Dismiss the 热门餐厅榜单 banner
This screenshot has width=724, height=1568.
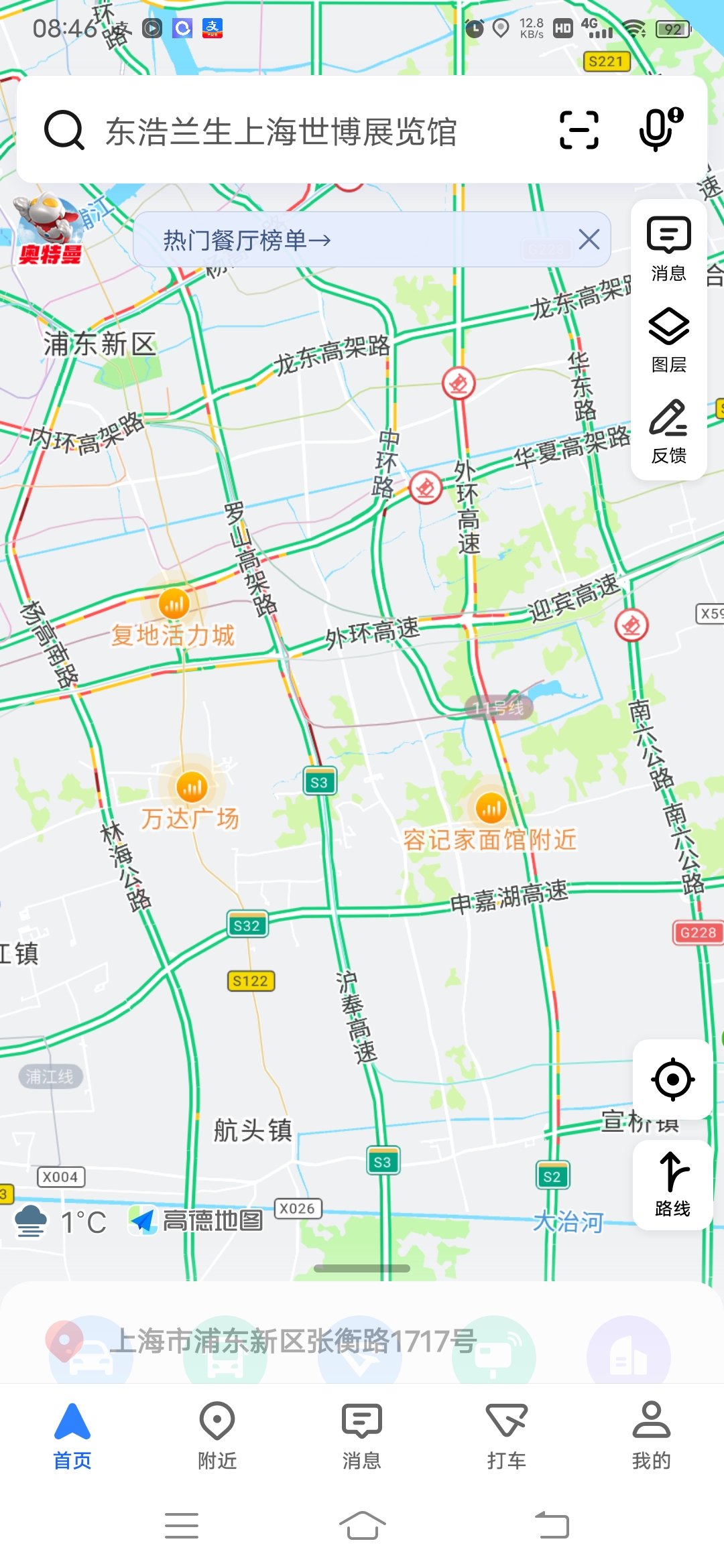[589, 239]
